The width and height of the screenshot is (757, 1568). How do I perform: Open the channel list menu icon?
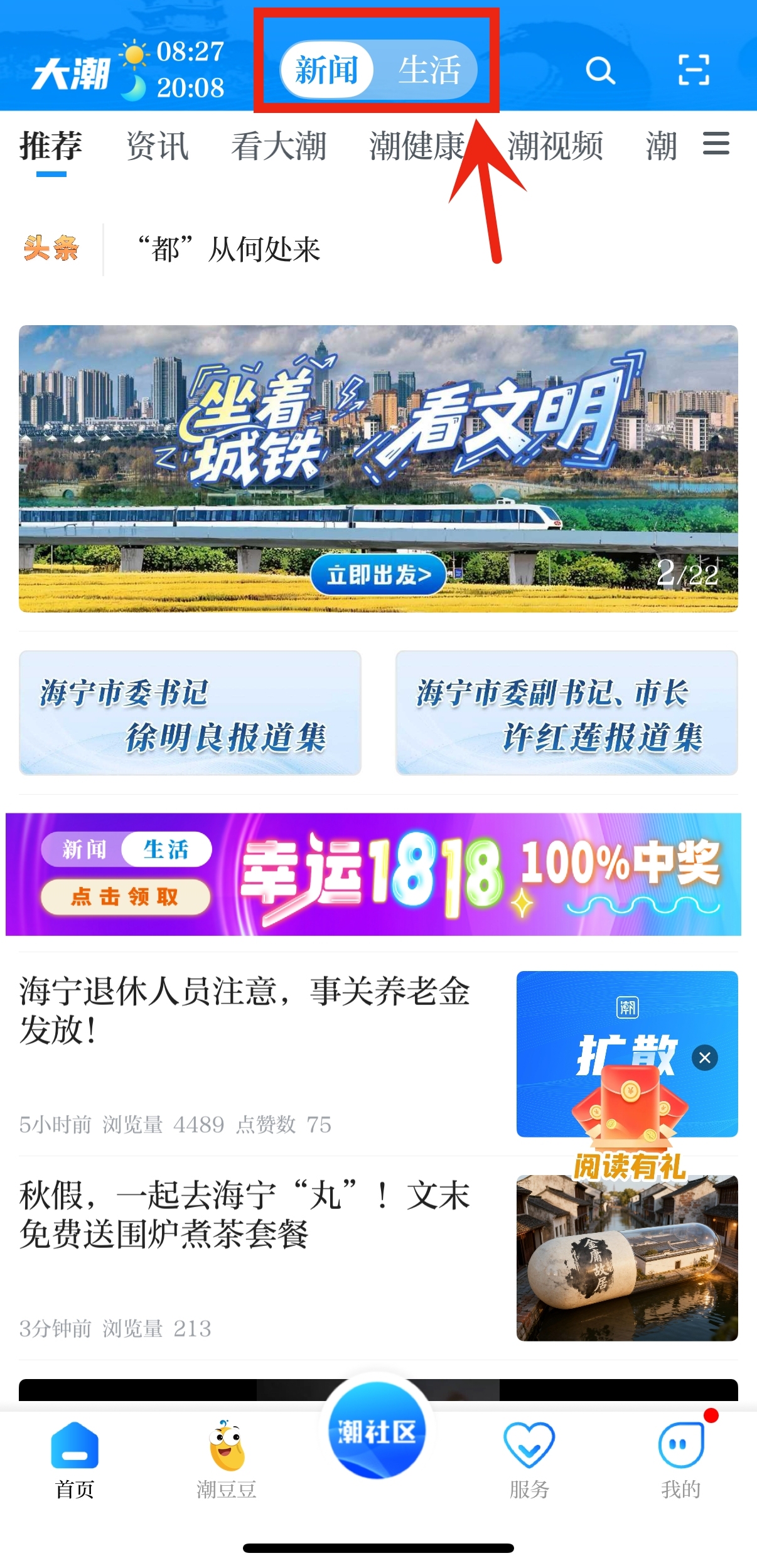click(x=716, y=144)
